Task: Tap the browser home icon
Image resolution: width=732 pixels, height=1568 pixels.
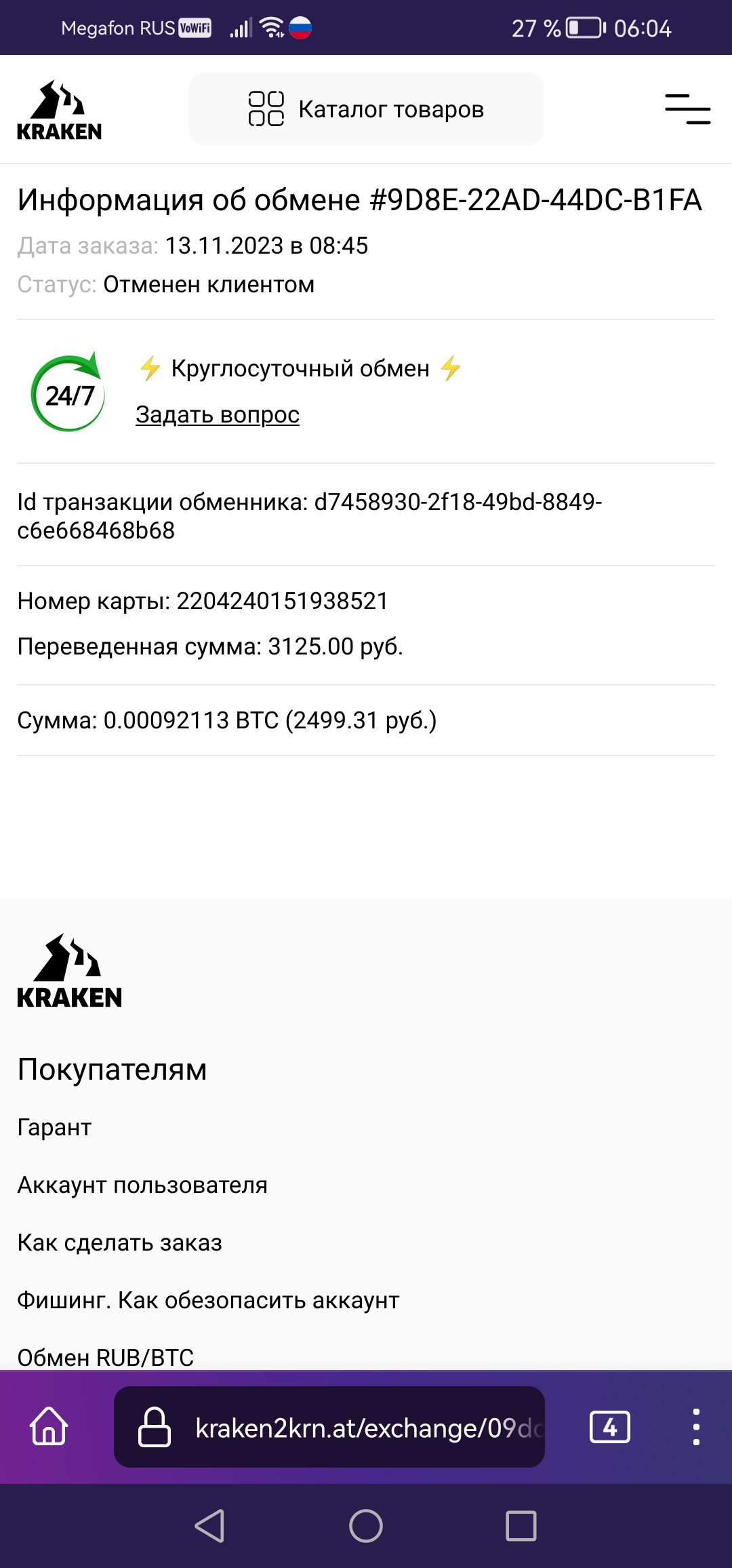Action: point(49,1426)
